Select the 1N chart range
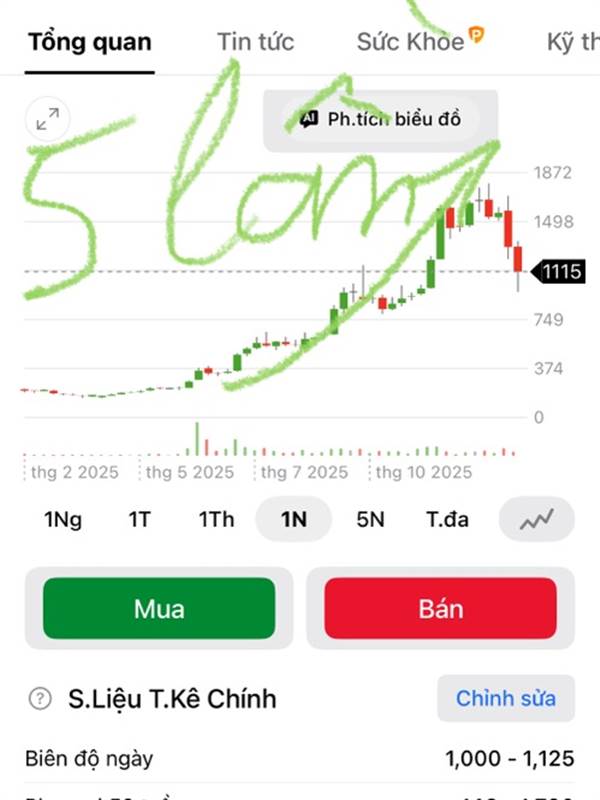Screen dimensions: 600x800 pos(294,519)
